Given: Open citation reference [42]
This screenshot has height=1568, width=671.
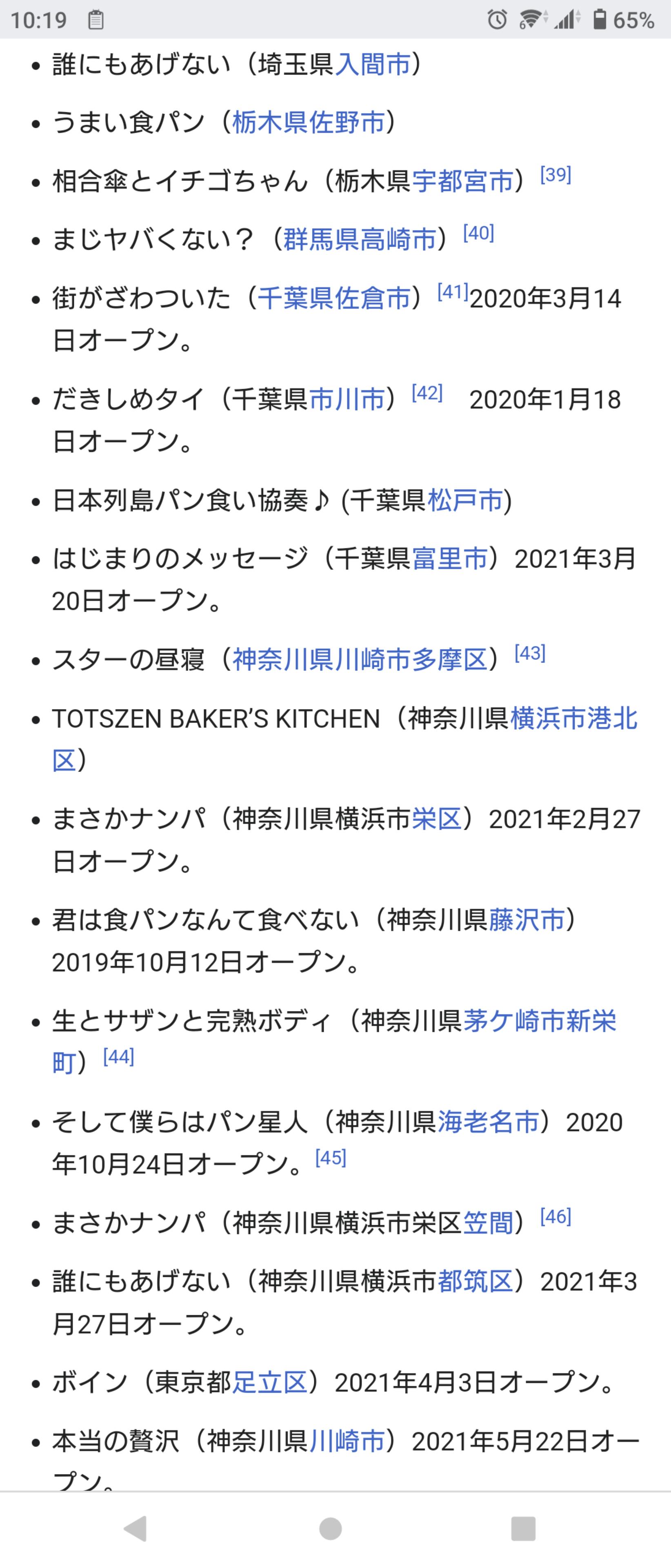Looking at the screenshot, I should pyautogui.click(x=427, y=393).
